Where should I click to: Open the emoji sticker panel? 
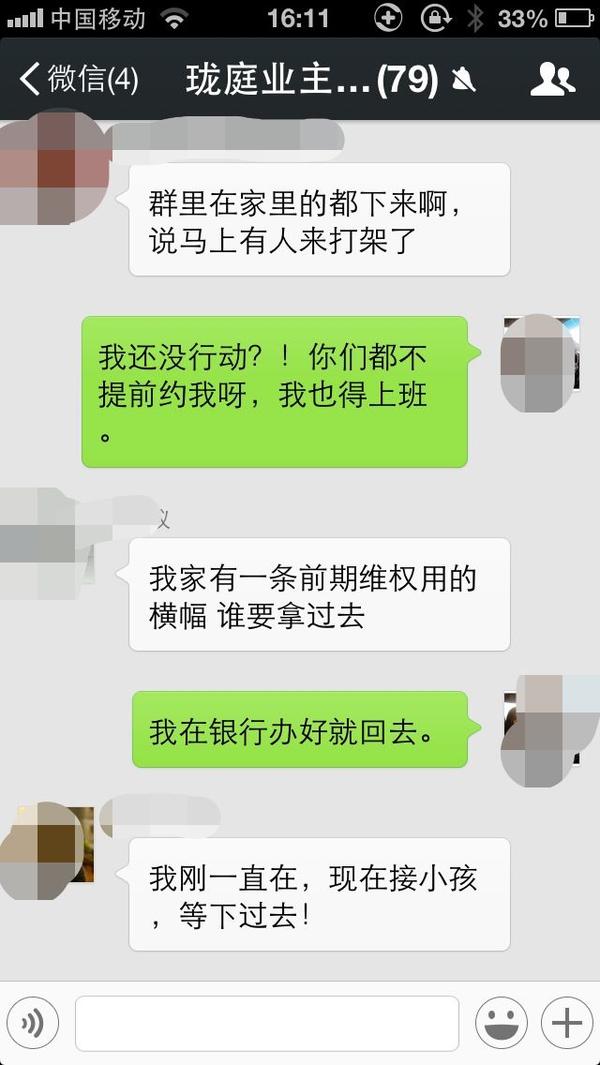501,1023
